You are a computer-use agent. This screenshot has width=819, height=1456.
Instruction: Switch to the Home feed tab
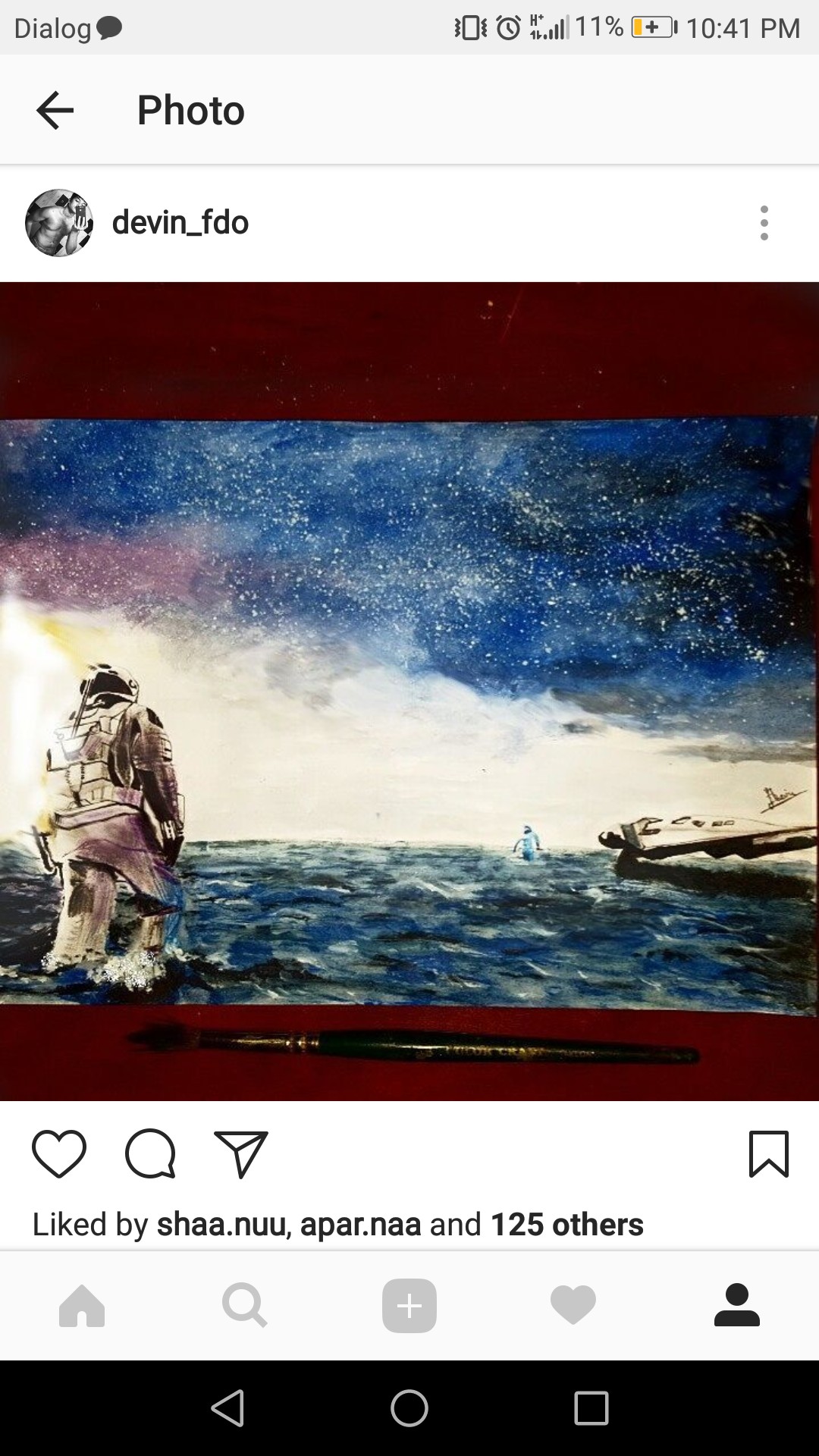coord(82,1306)
